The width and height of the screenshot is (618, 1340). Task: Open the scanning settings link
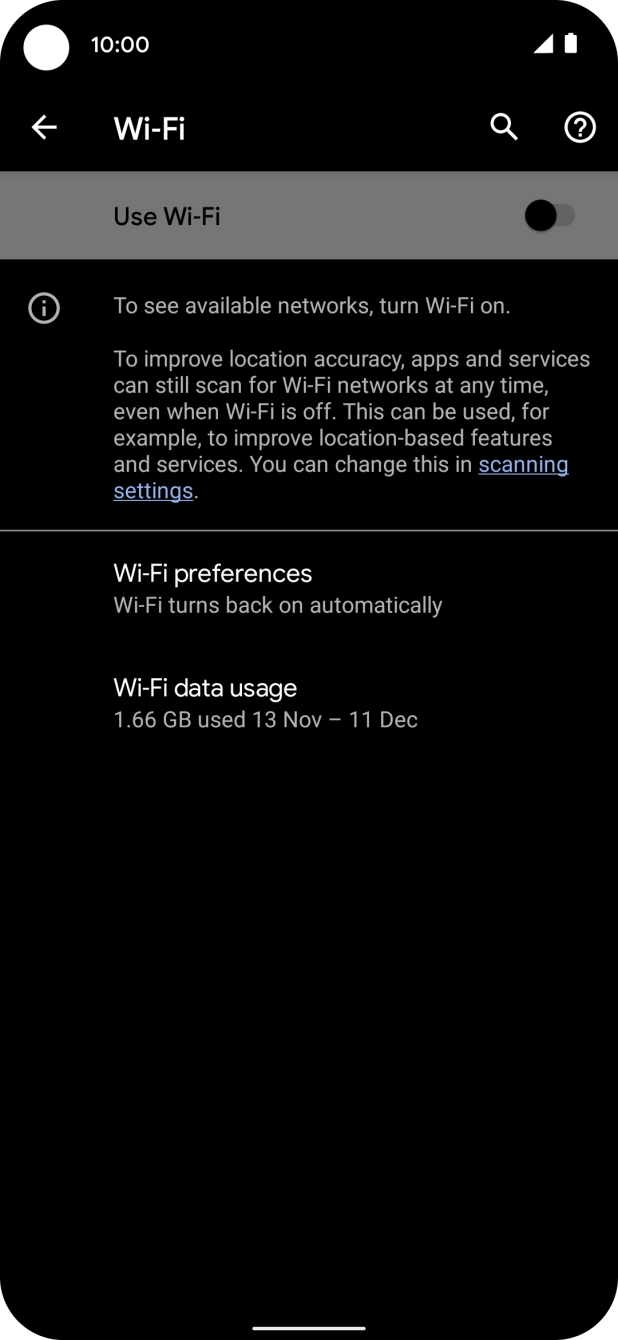tap(523, 465)
